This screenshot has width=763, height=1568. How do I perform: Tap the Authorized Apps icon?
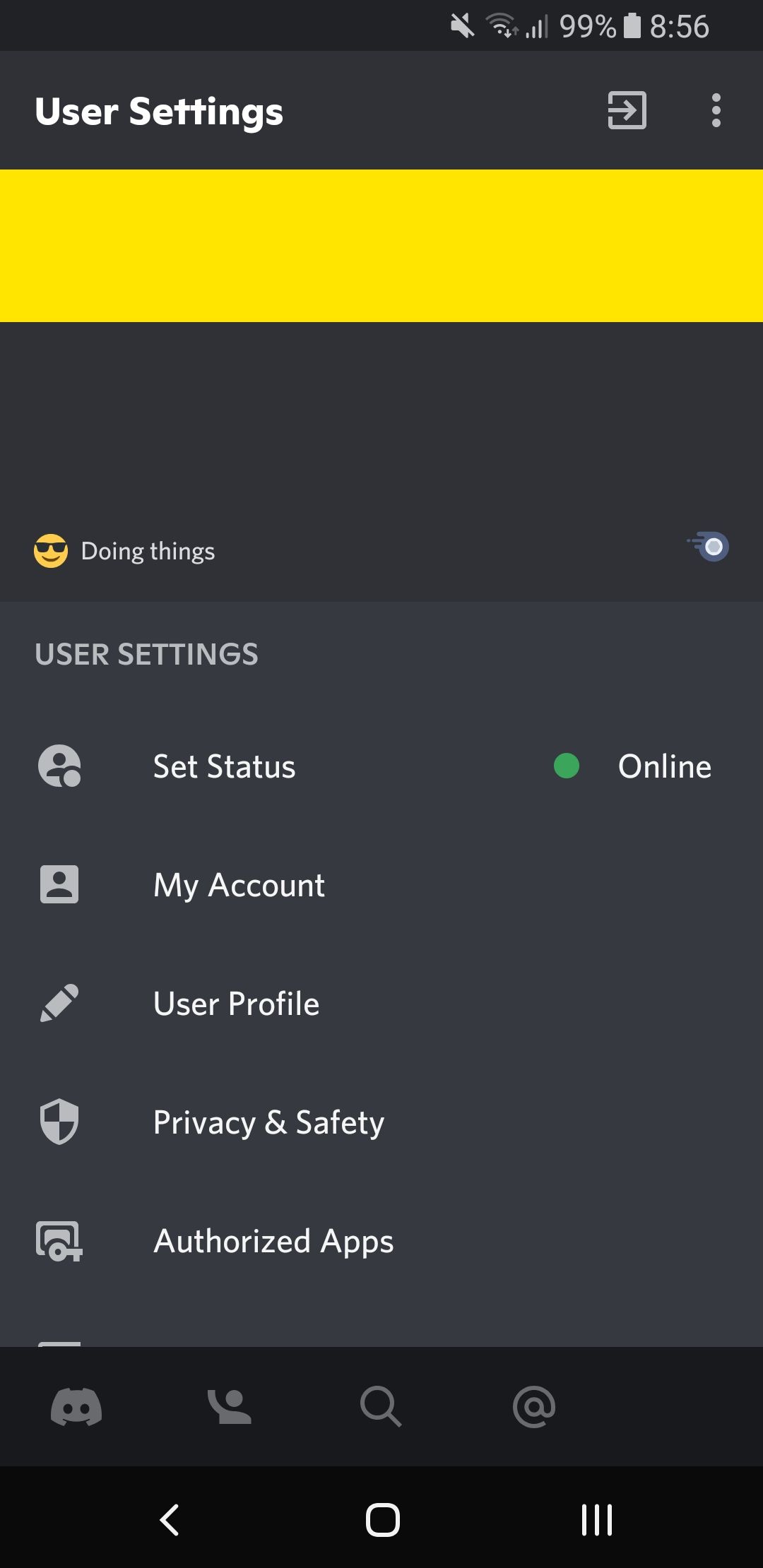click(58, 1241)
